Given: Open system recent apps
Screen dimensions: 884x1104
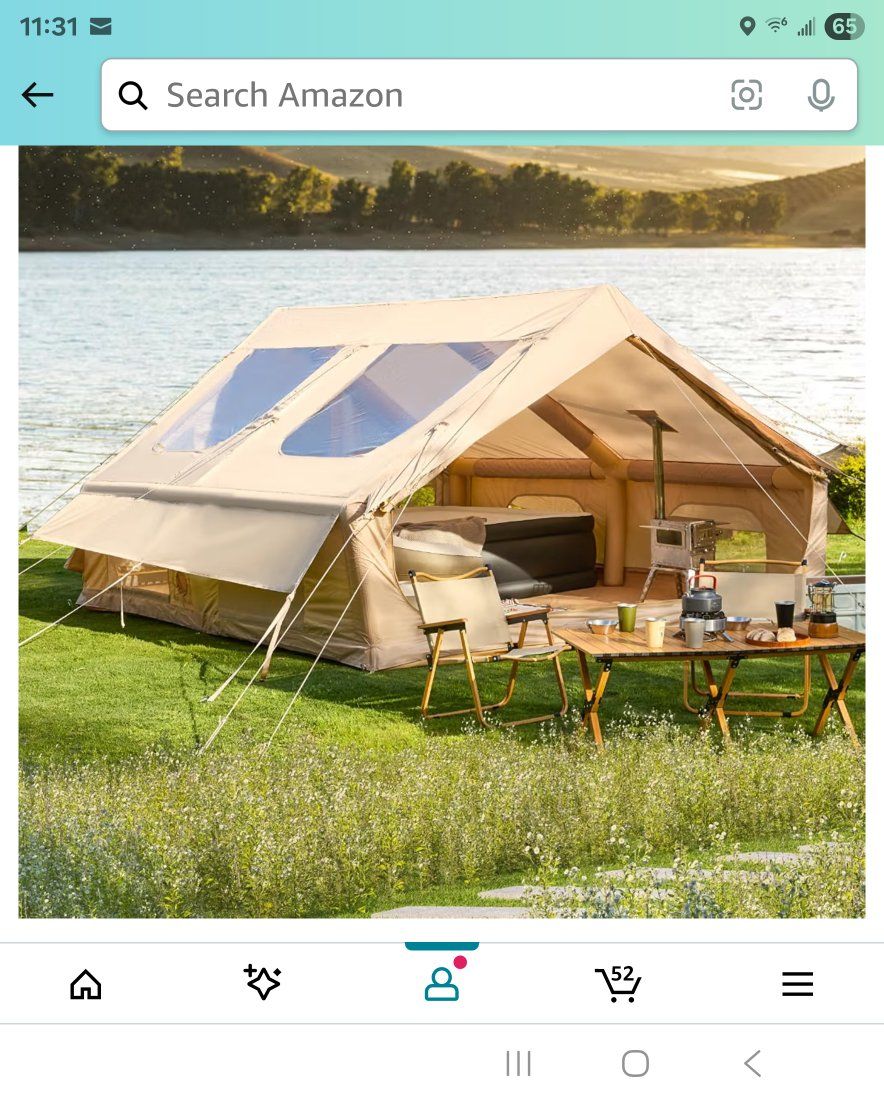Looking at the screenshot, I should tap(519, 1063).
